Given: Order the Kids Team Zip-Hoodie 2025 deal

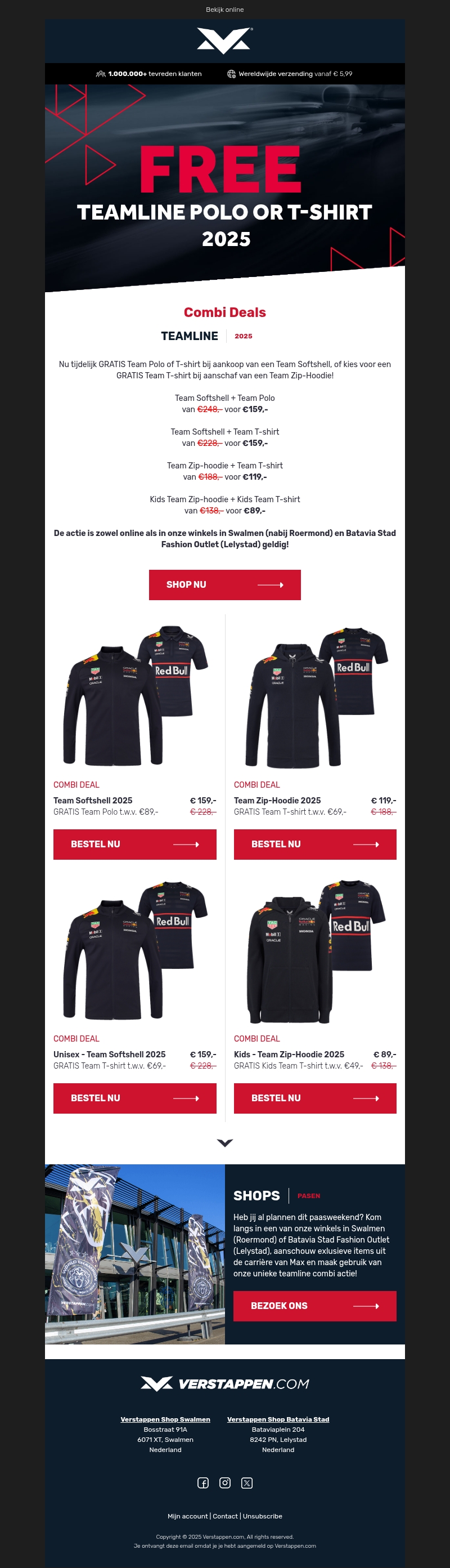Looking at the screenshot, I should tap(314, 1098).
